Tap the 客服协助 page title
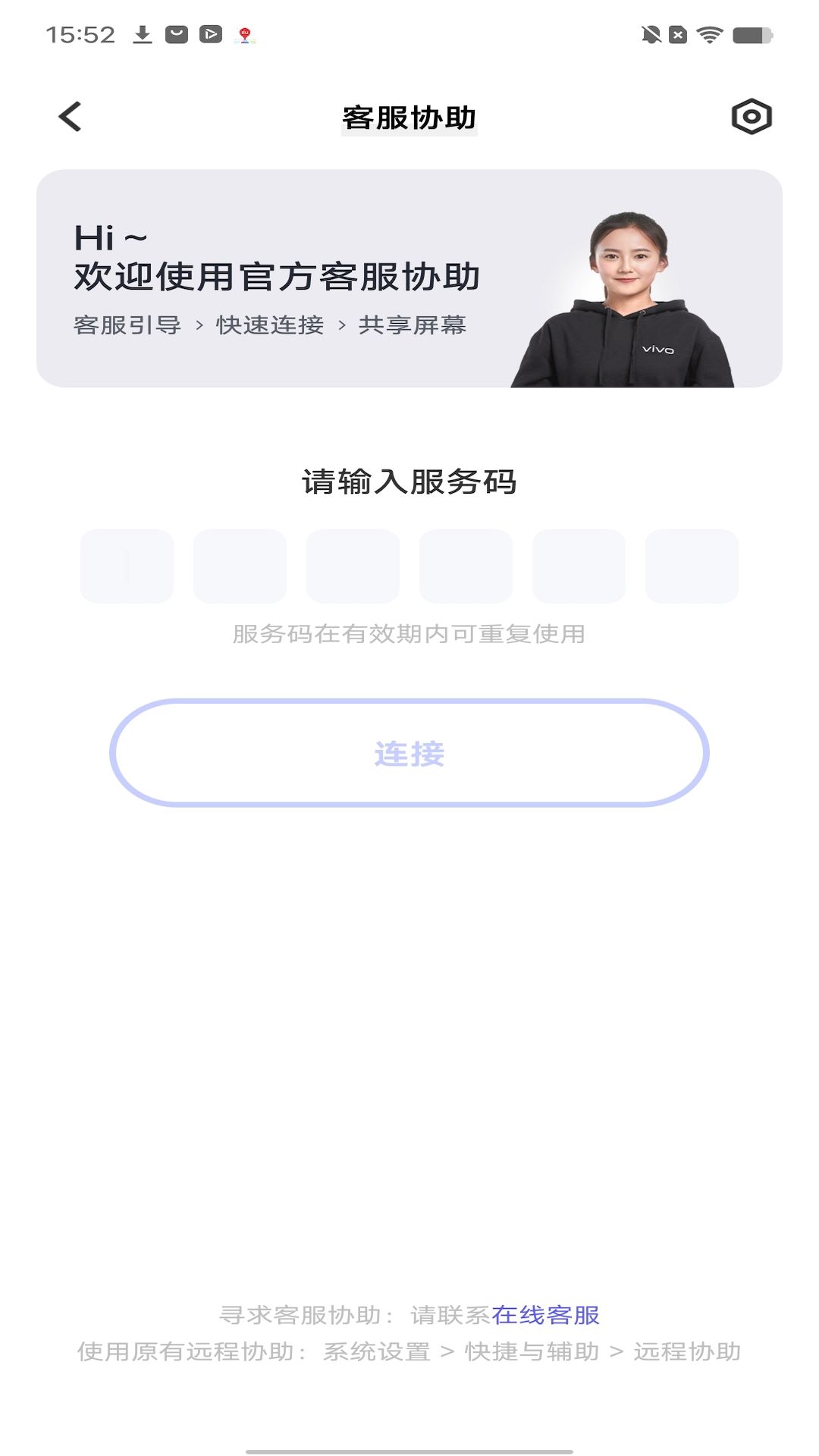 [x=409, y=118]
